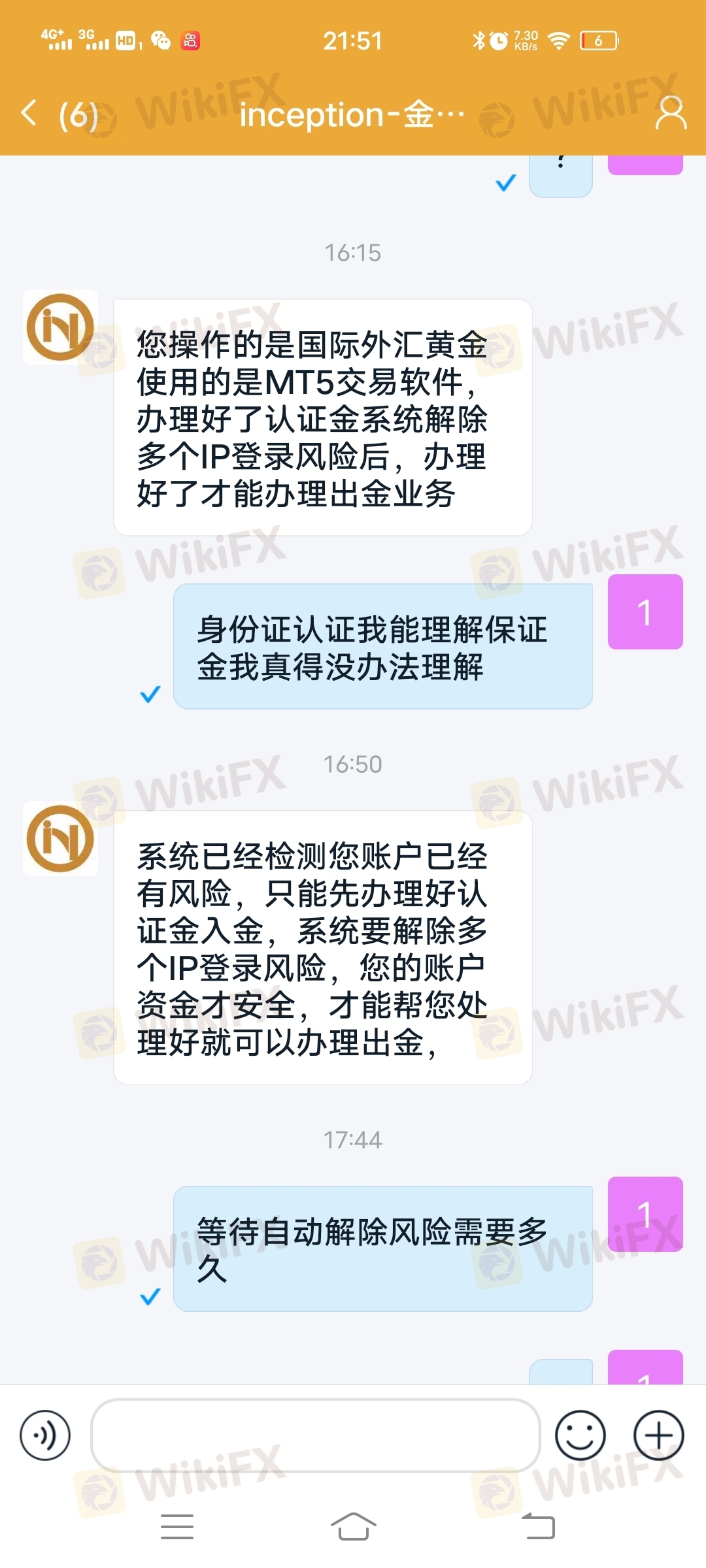The width and height of the screenshot is (706, 1568).
Task: Open the emoji picker
Action: (580, 1435)
